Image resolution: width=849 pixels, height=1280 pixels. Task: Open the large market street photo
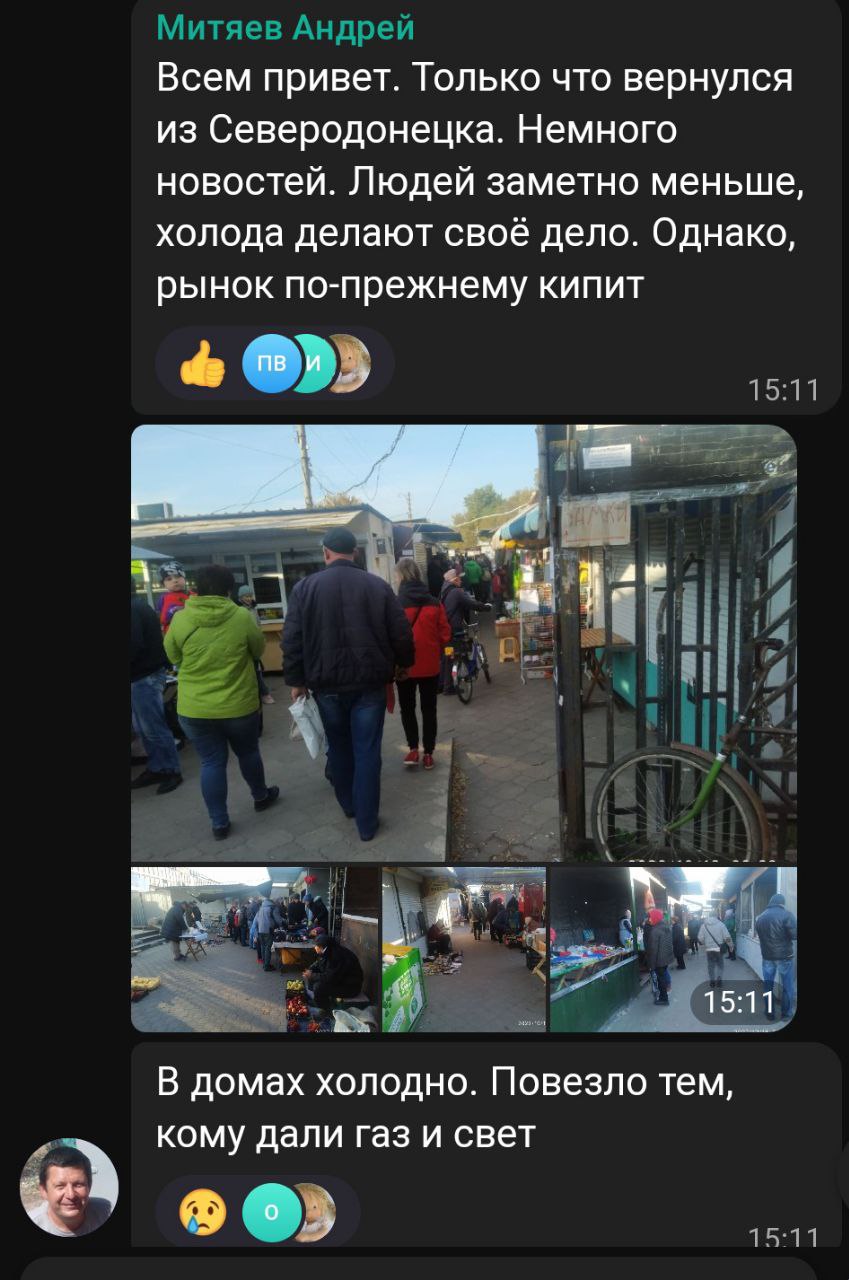[x=463, y=642]
